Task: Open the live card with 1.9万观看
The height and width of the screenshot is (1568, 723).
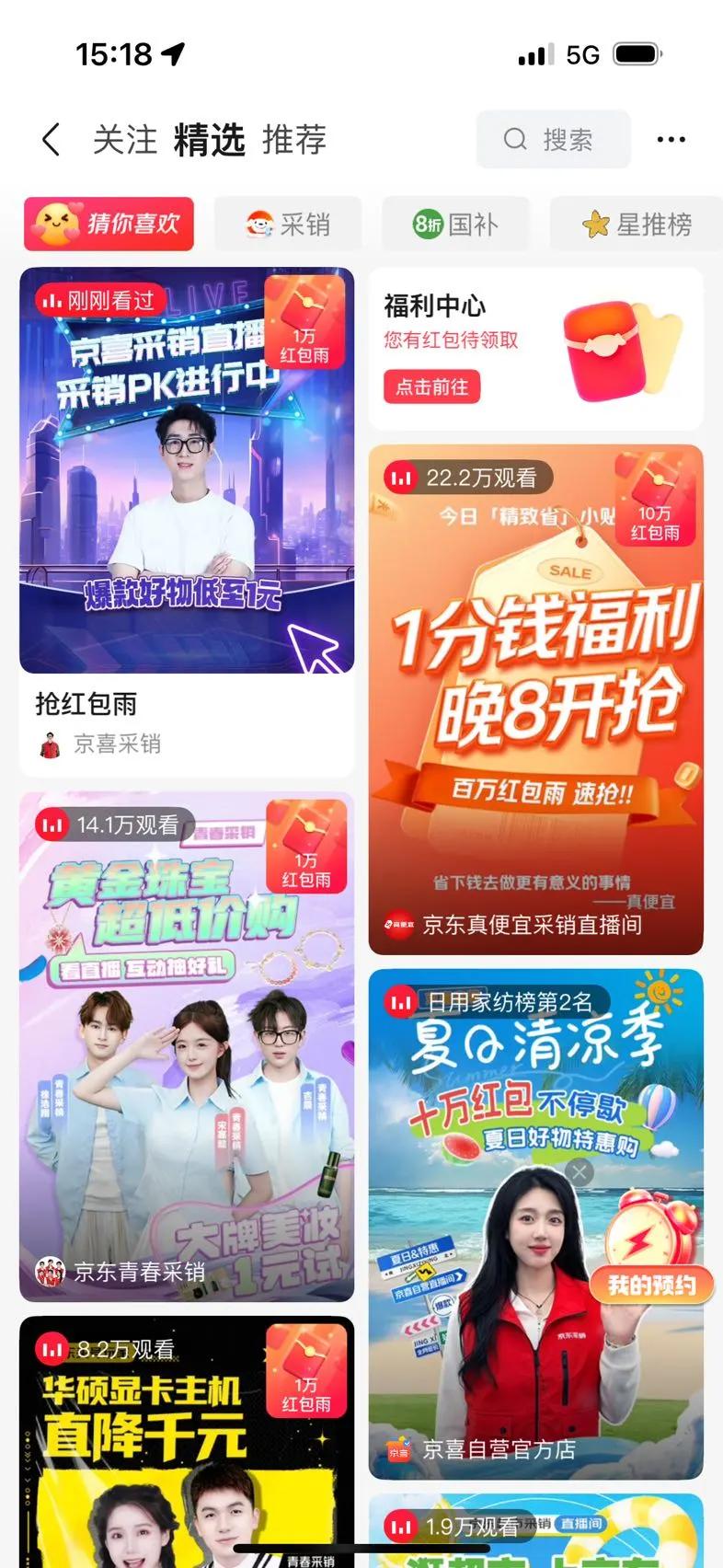Action: 536,1530
